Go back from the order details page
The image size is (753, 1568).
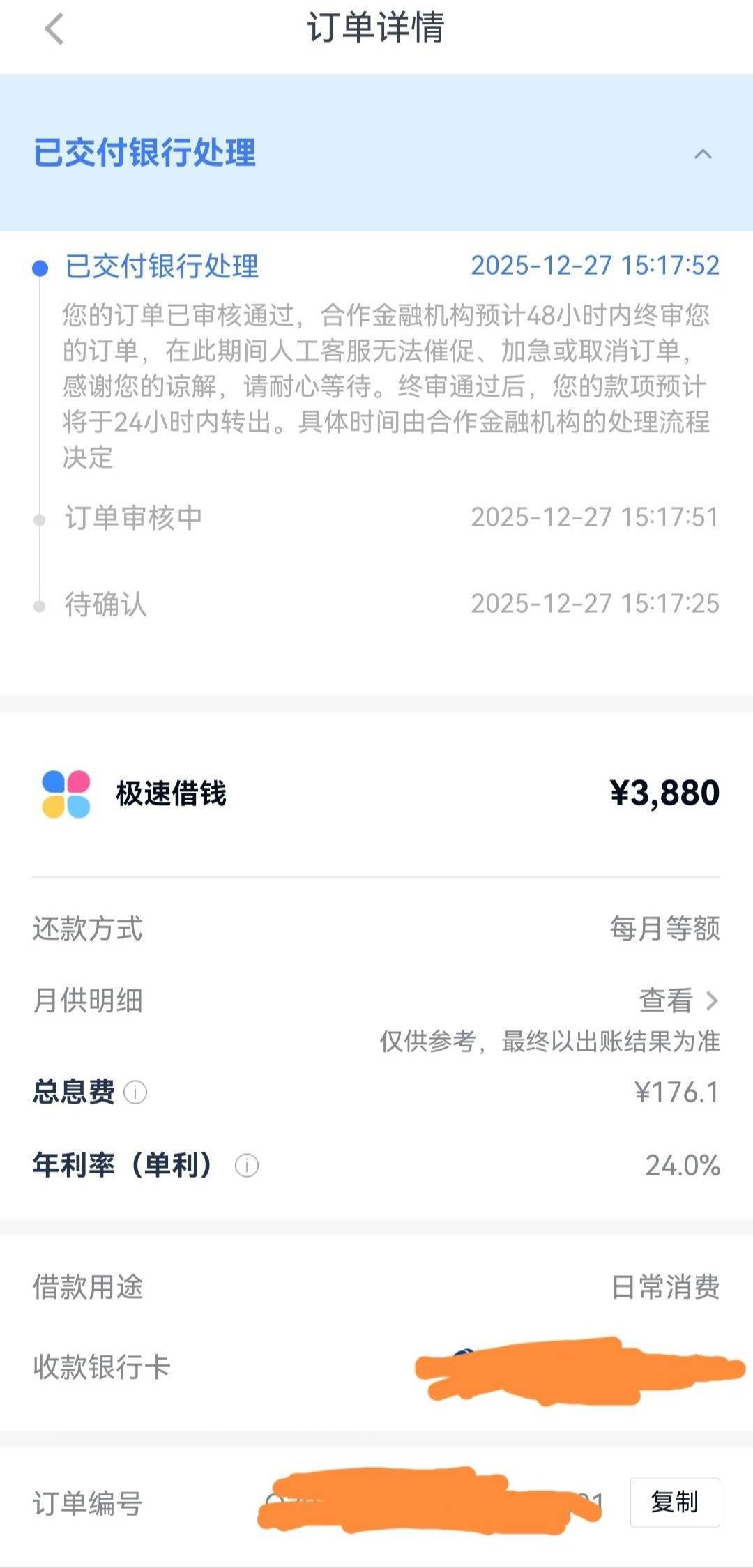click(54, 29)
